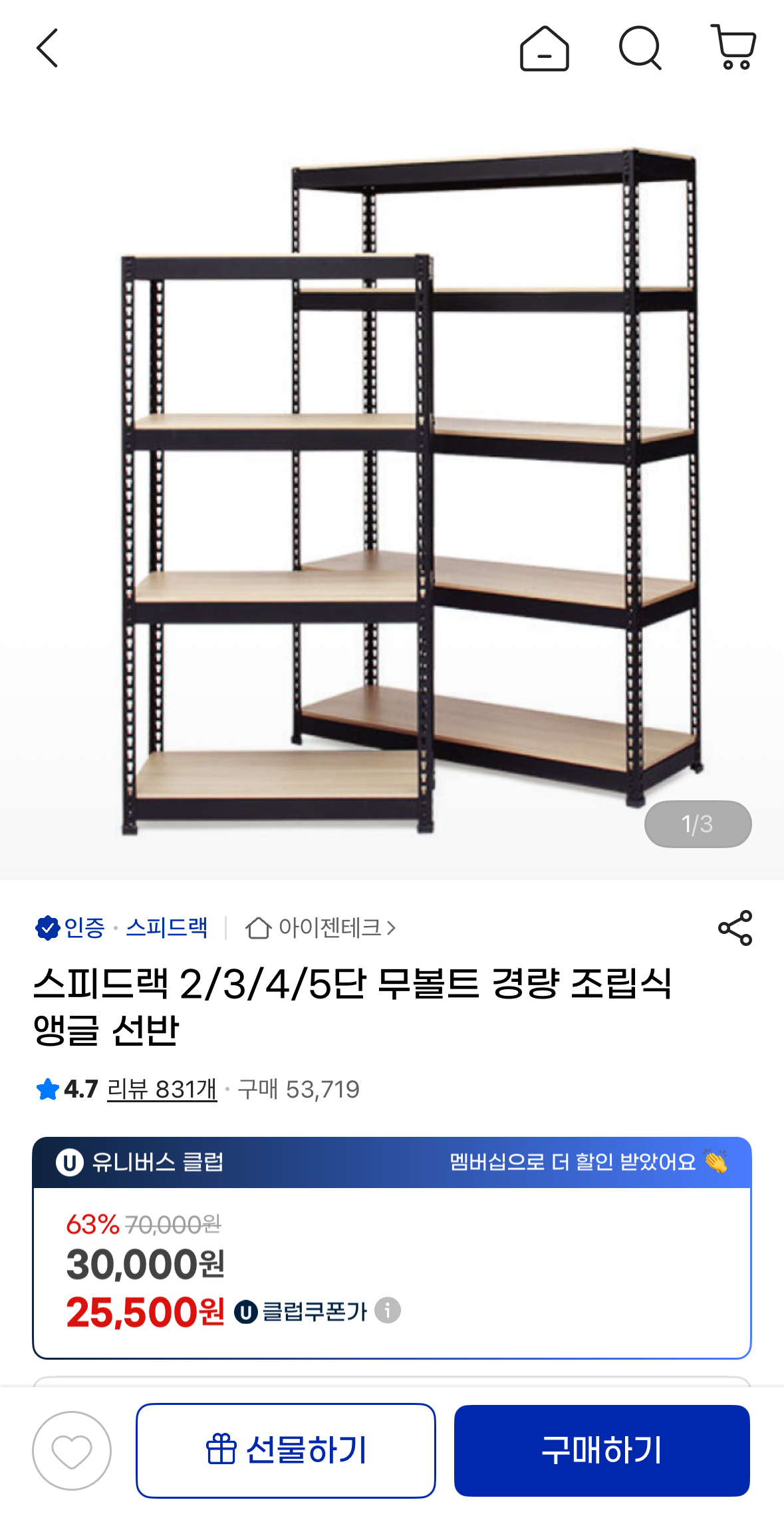Share this product

[x=735, y=928]
